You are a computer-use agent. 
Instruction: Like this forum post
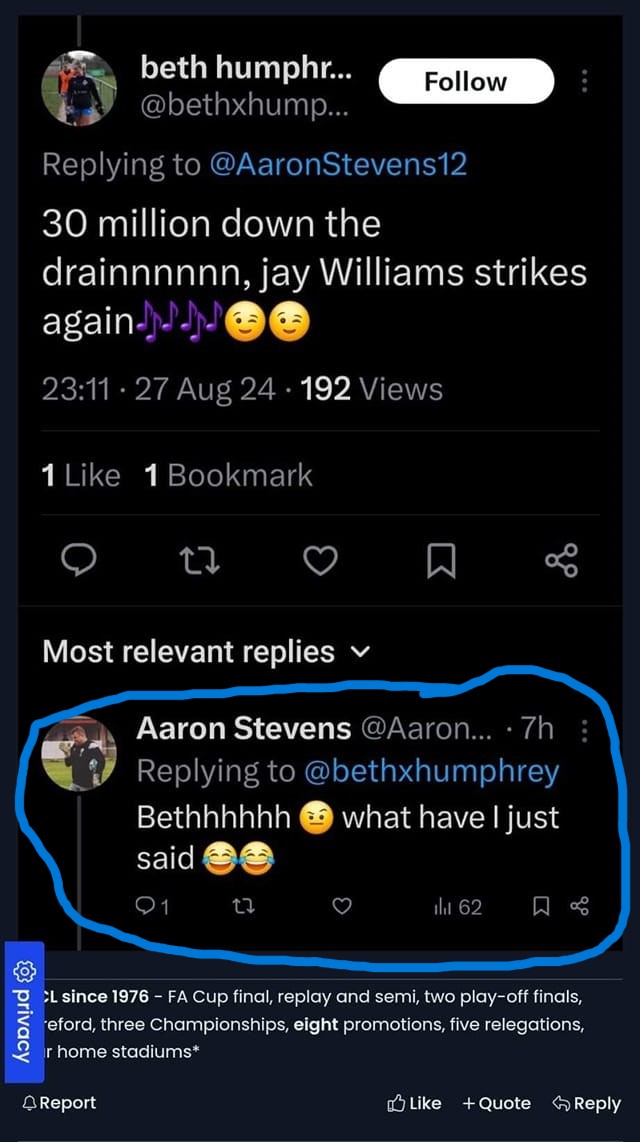click(414, 1103)
